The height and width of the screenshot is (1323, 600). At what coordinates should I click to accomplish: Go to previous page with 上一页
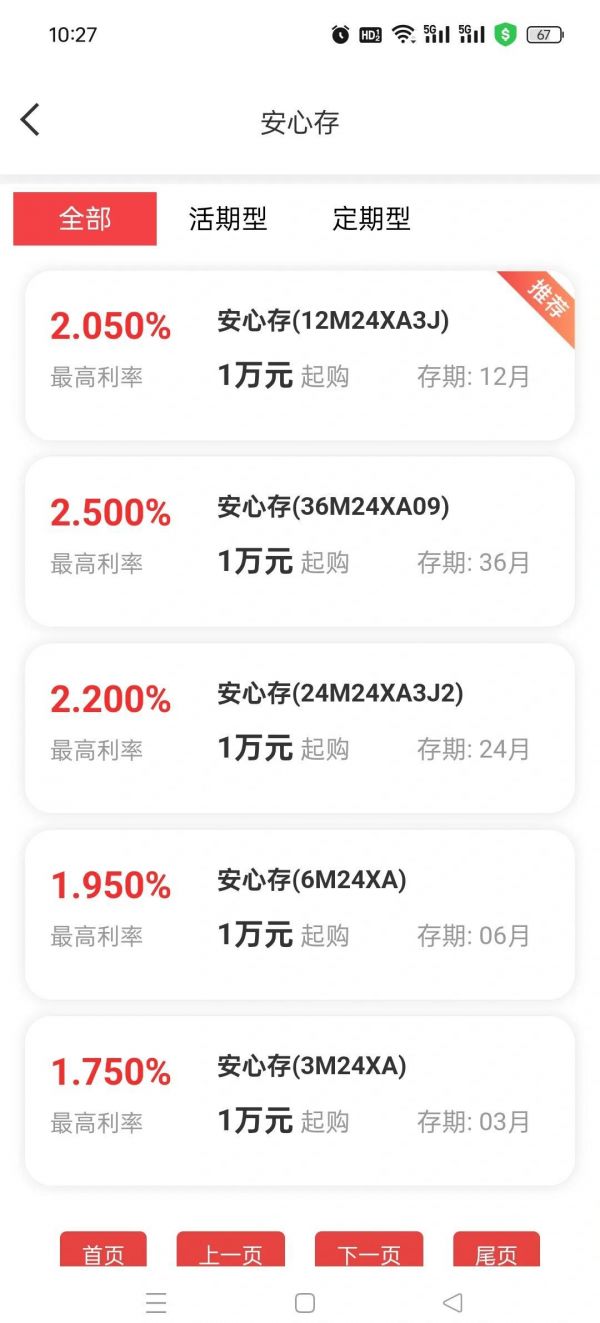pyautogui.click(x=231, y=1250)
